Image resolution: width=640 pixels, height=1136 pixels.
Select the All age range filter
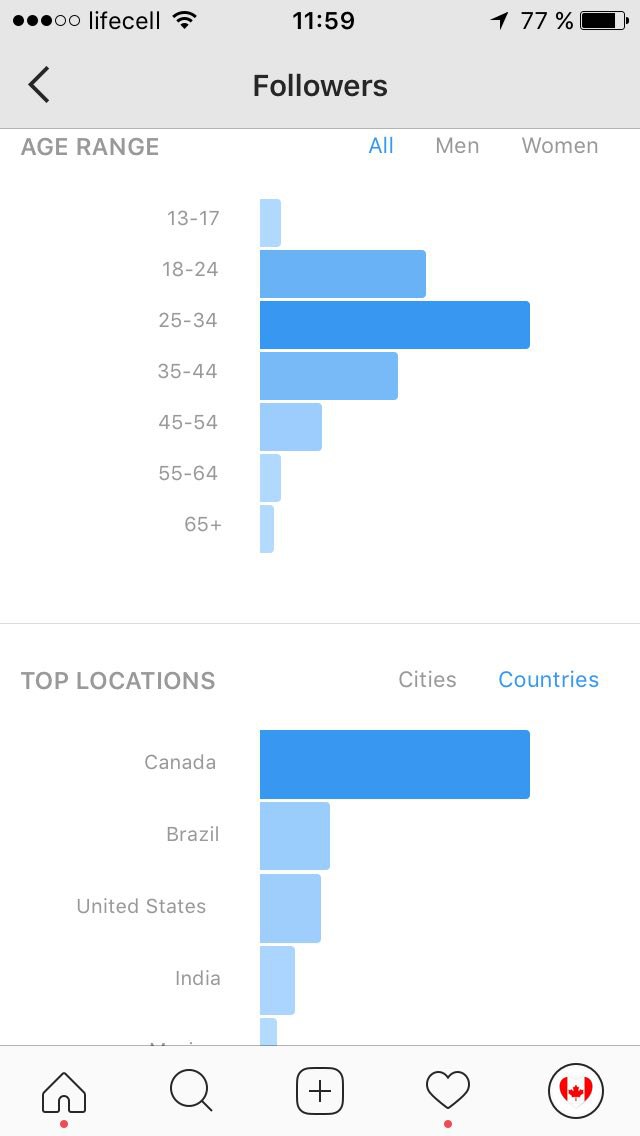coord(381,146)
